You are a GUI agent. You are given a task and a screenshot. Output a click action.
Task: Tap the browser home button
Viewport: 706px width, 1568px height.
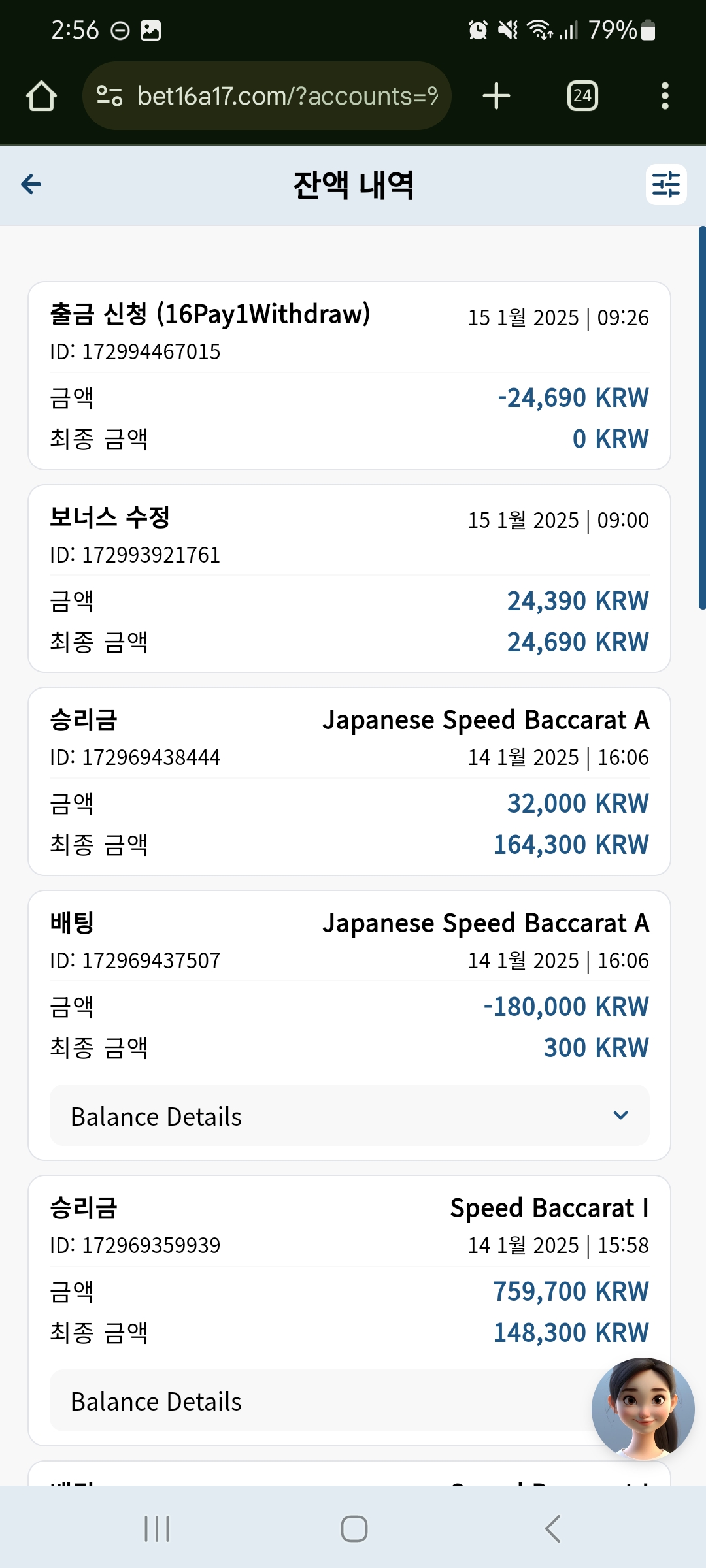point(41,96)
